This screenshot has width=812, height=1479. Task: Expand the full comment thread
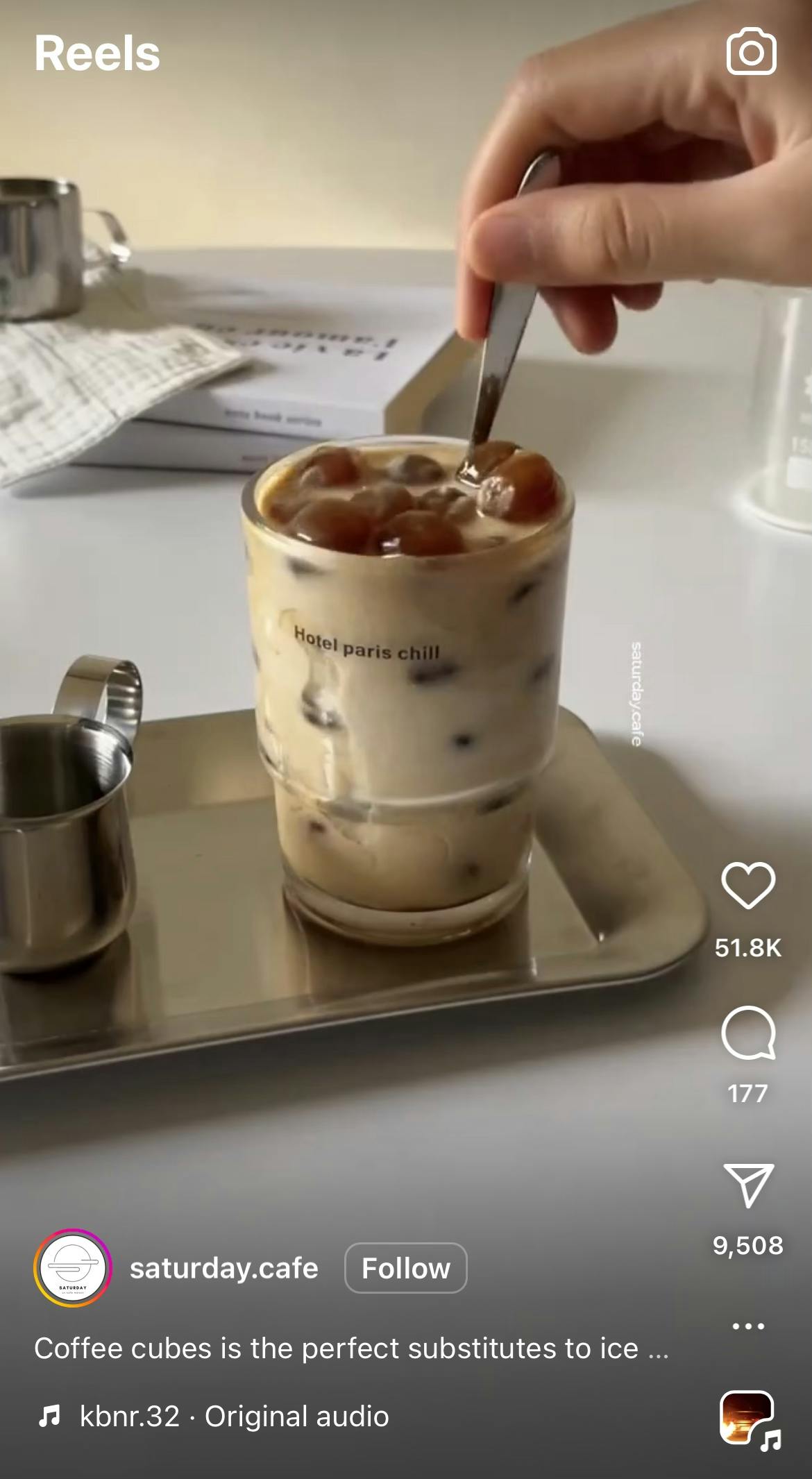(748, 1033)
